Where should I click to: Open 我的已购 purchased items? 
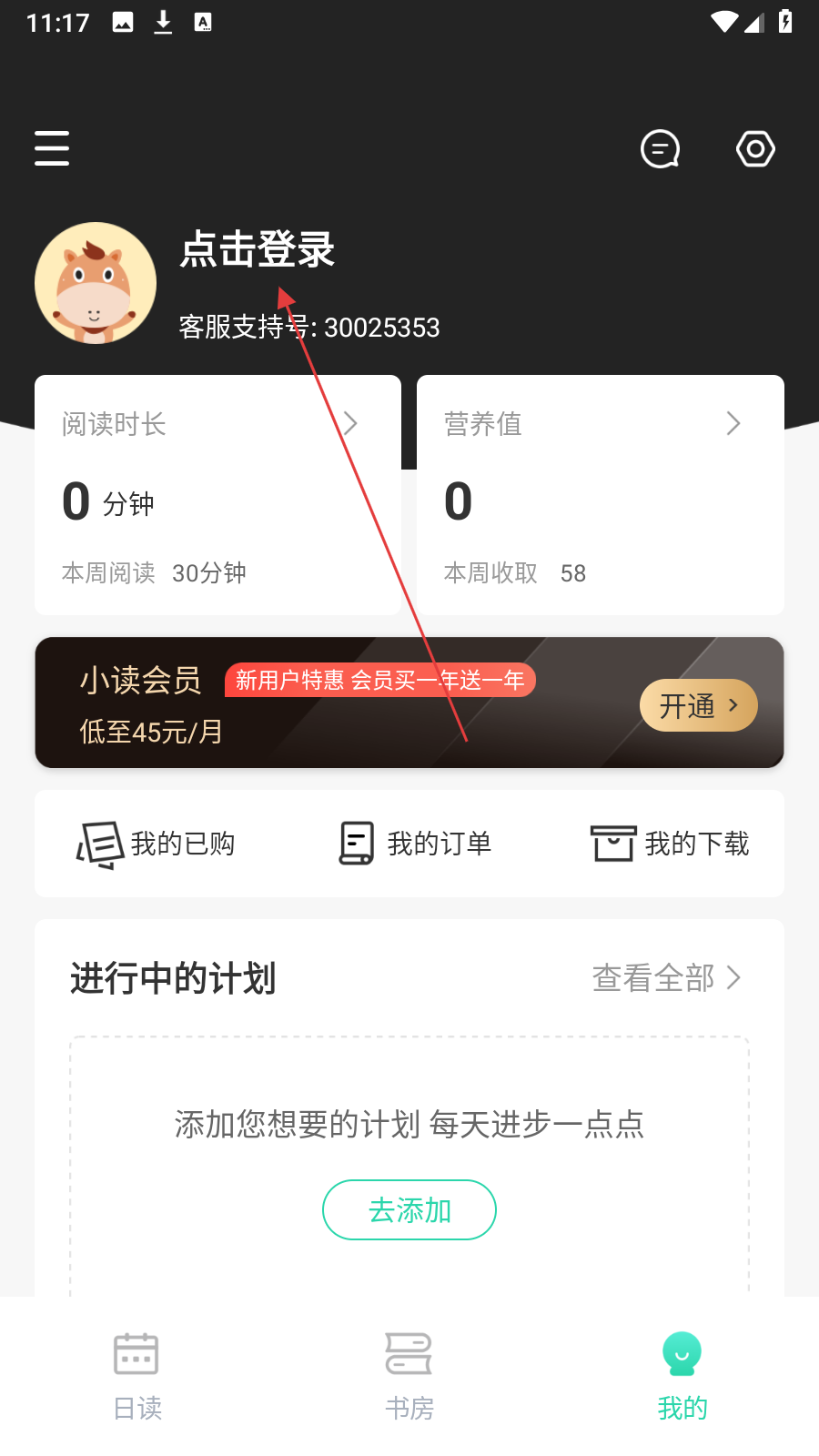point(157,844)
